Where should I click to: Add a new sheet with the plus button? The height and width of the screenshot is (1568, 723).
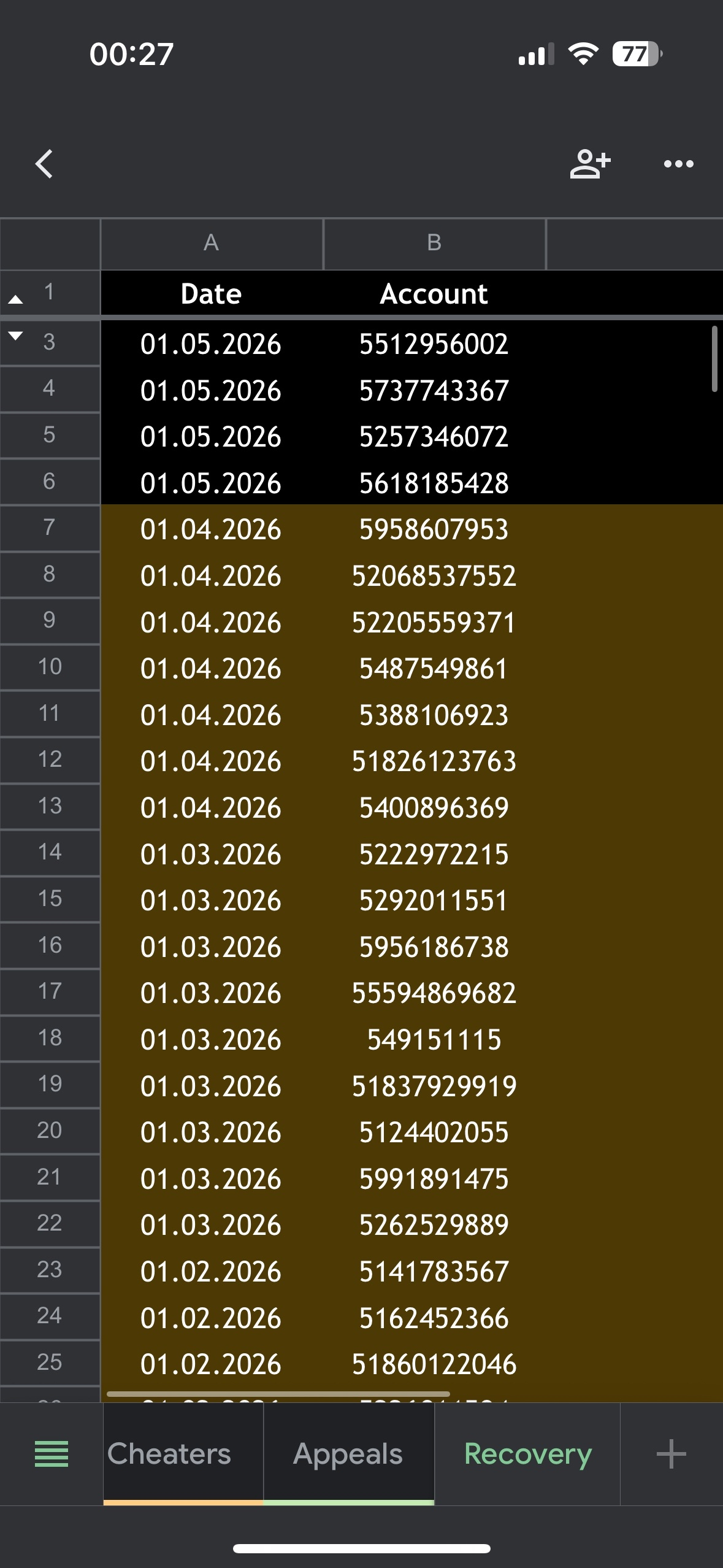671,1453
